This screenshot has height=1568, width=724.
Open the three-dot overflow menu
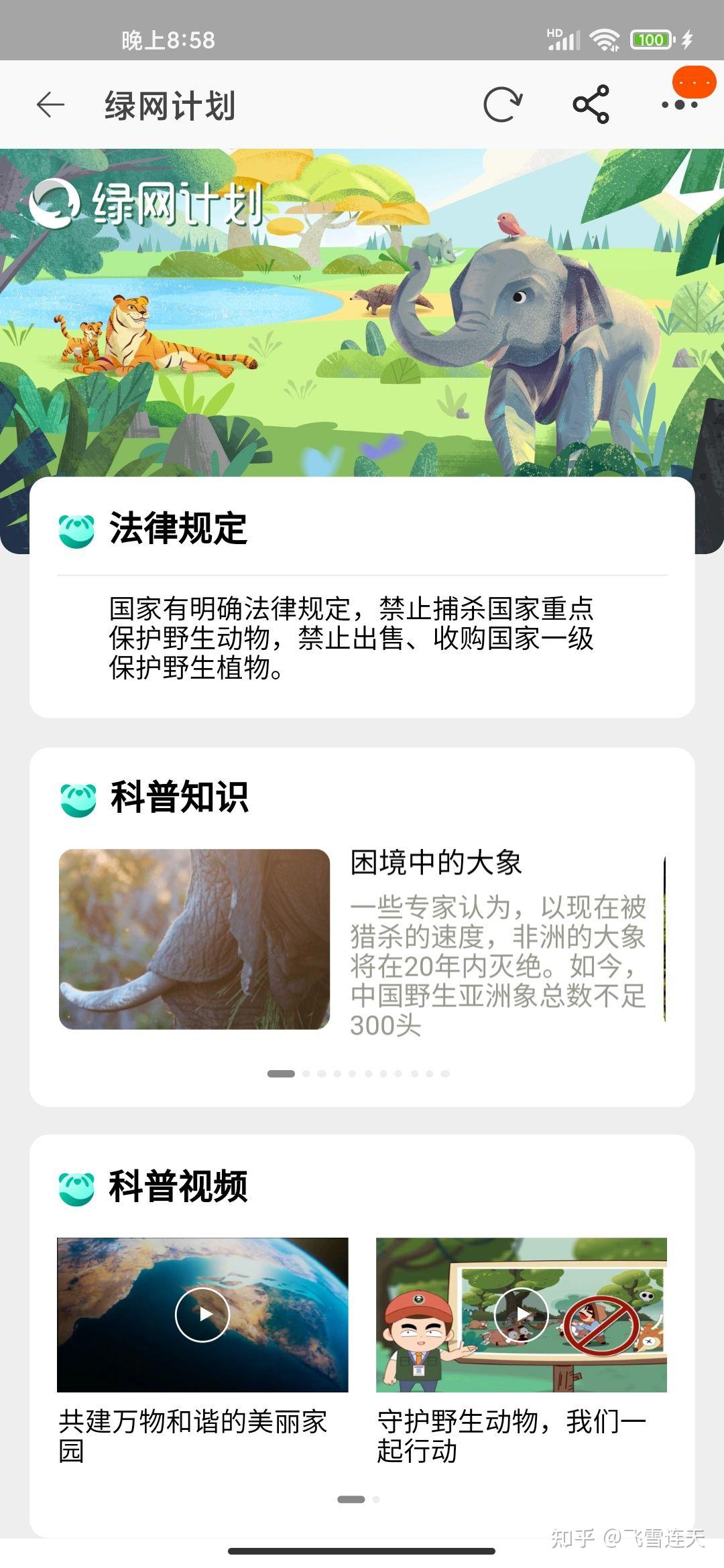679,105
